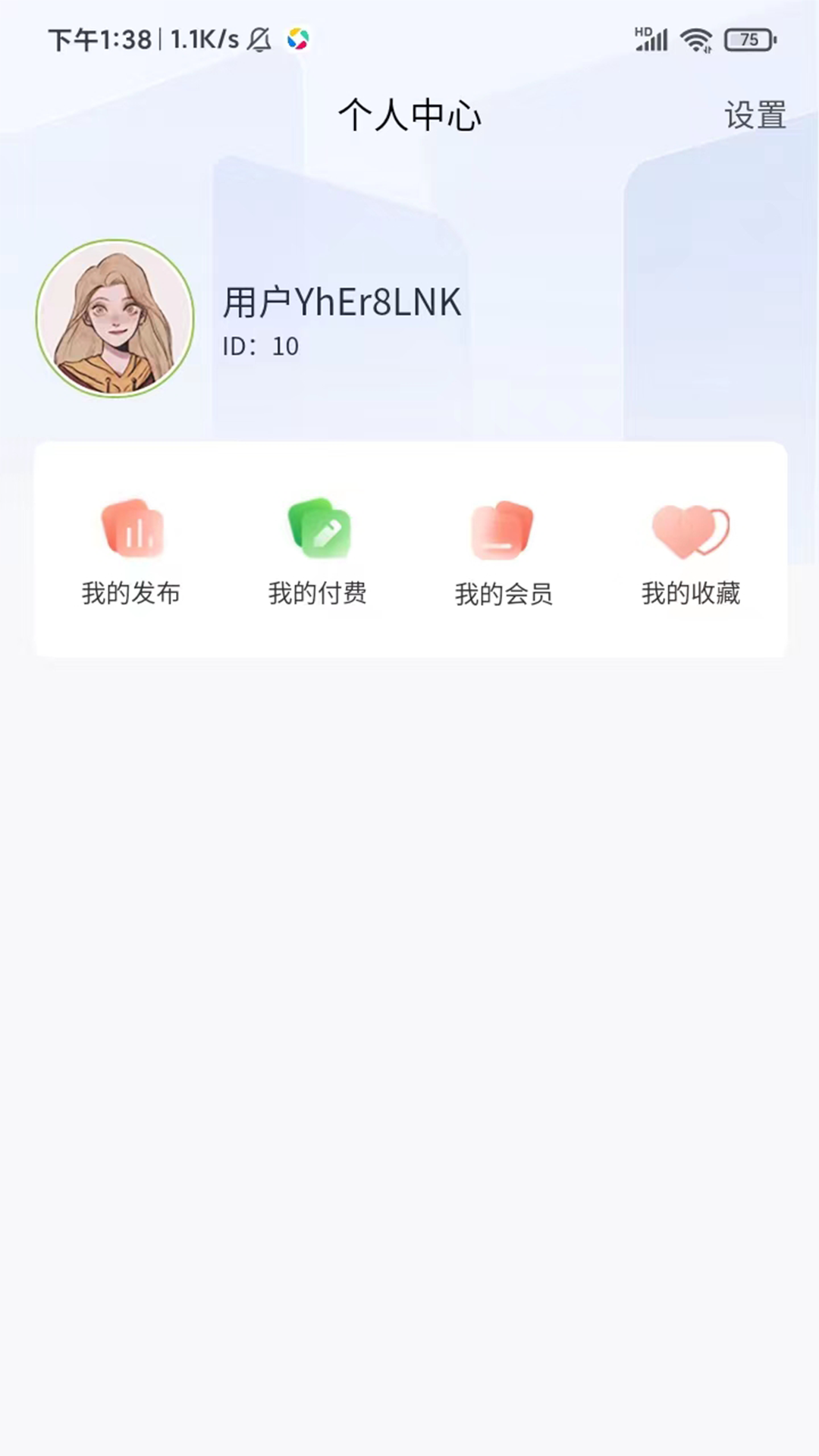Open 设置 settings

755,116
